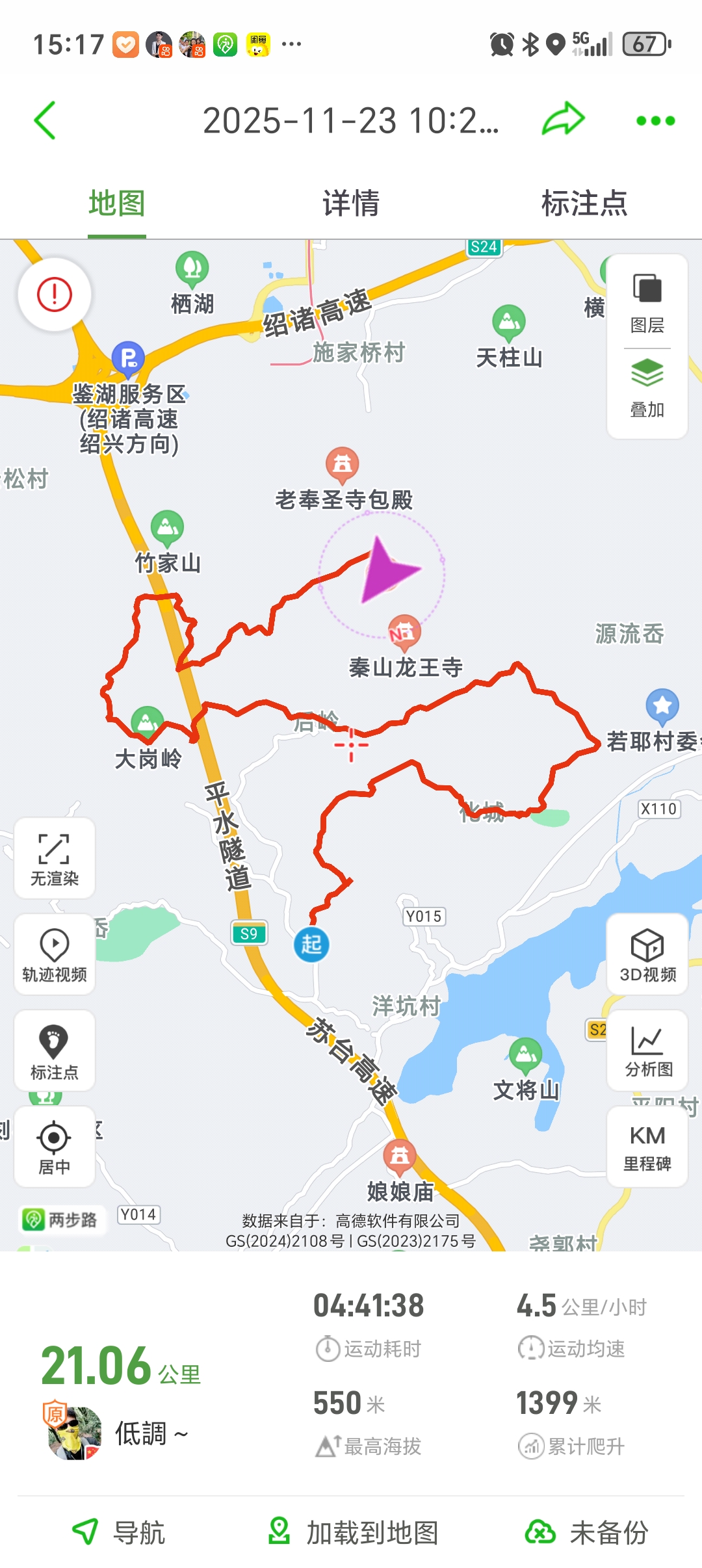702x1568 pixels.
Task: Switch to the 标注点 tab
Action: click(584, 203)
